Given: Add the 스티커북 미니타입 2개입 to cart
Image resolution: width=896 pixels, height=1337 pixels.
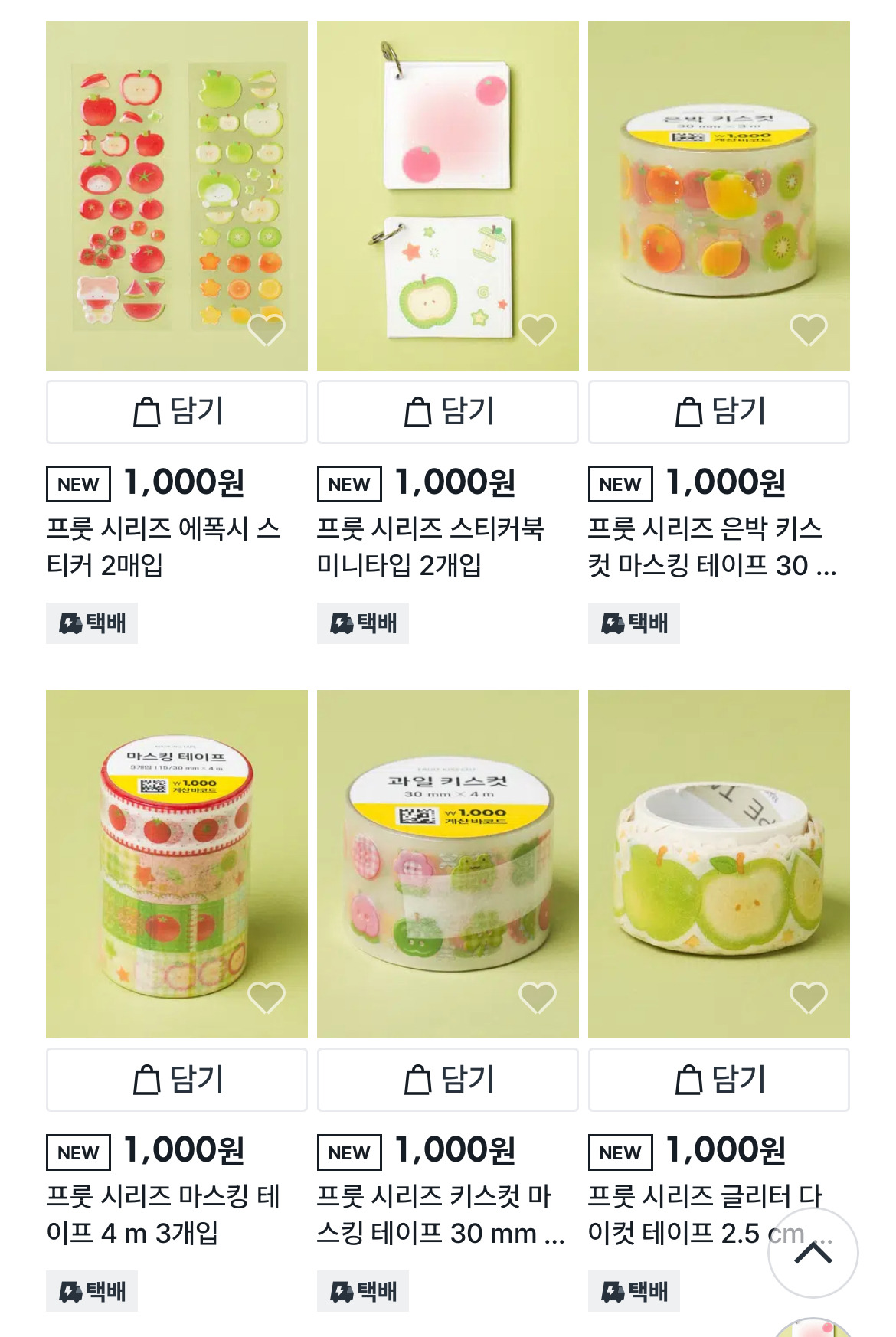Looking at the screenshot, I should [x=448, y=412].
